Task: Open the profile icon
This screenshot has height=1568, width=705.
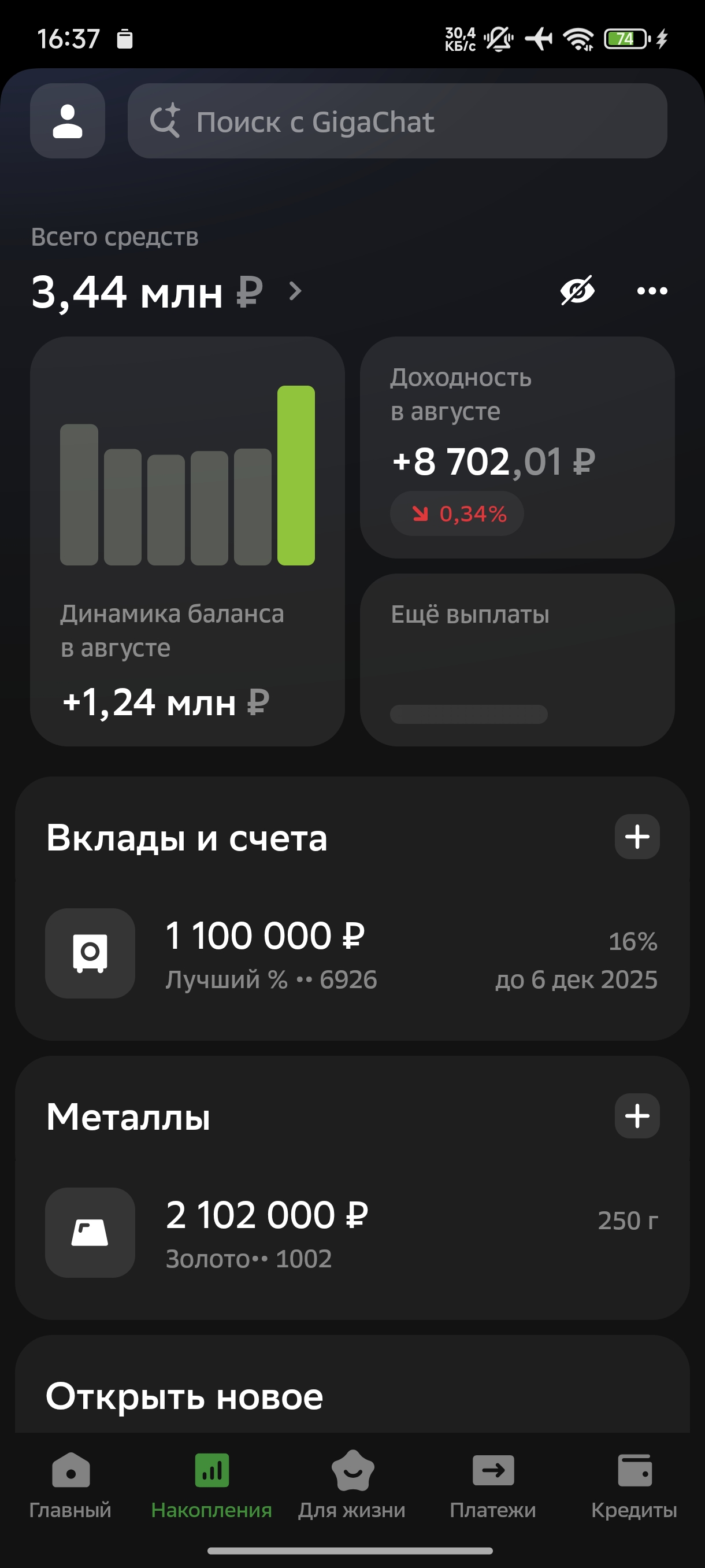Action: point(68,121)
